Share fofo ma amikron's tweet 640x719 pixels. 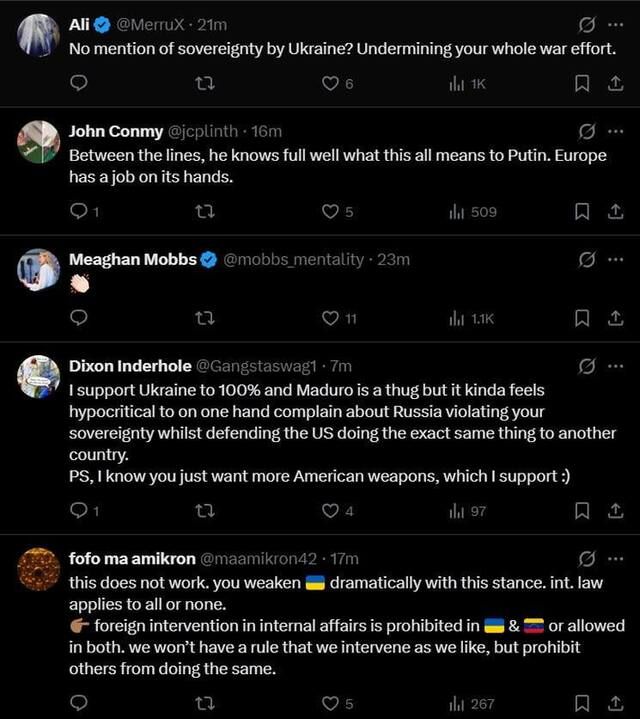click(x=615, y=704)
